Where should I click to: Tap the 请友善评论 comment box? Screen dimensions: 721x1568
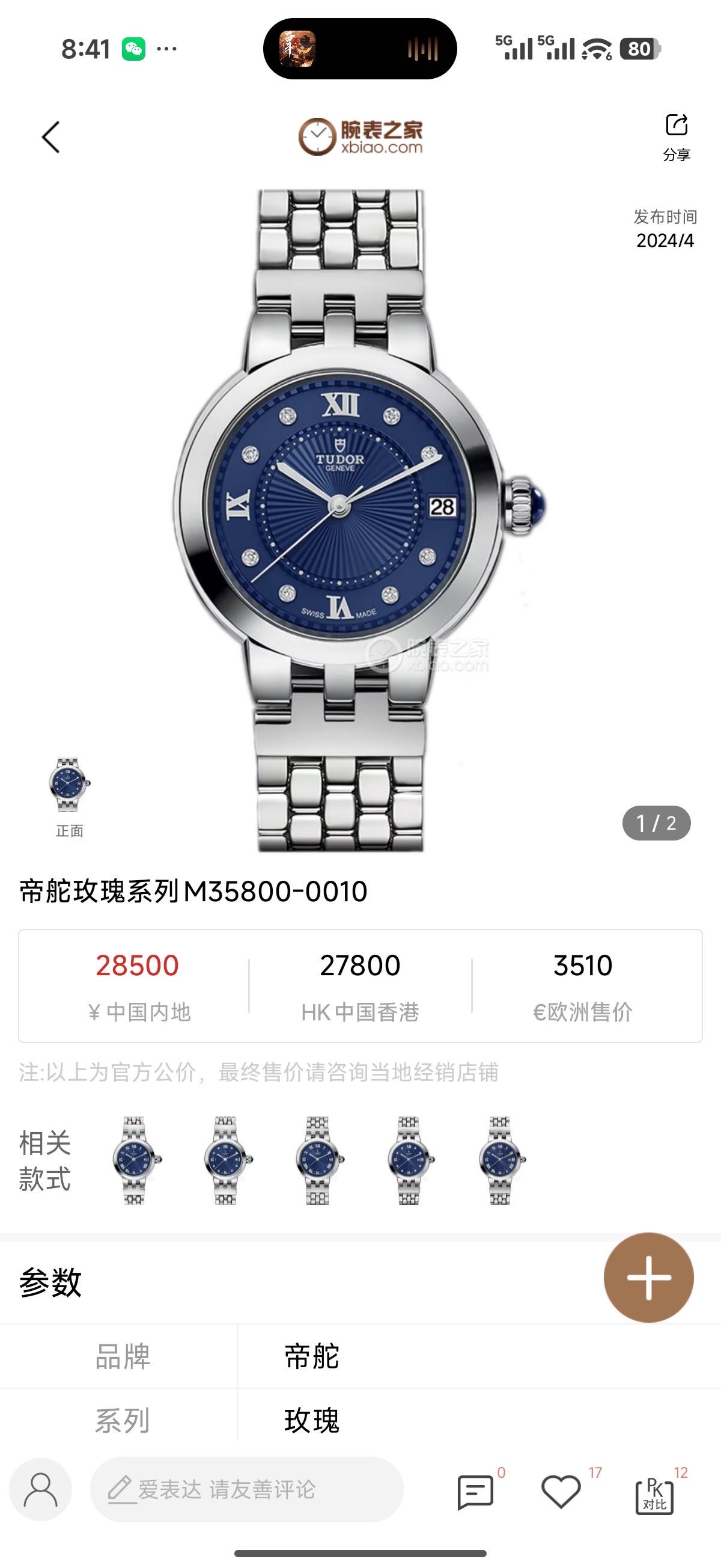(x=246, y=1489)
